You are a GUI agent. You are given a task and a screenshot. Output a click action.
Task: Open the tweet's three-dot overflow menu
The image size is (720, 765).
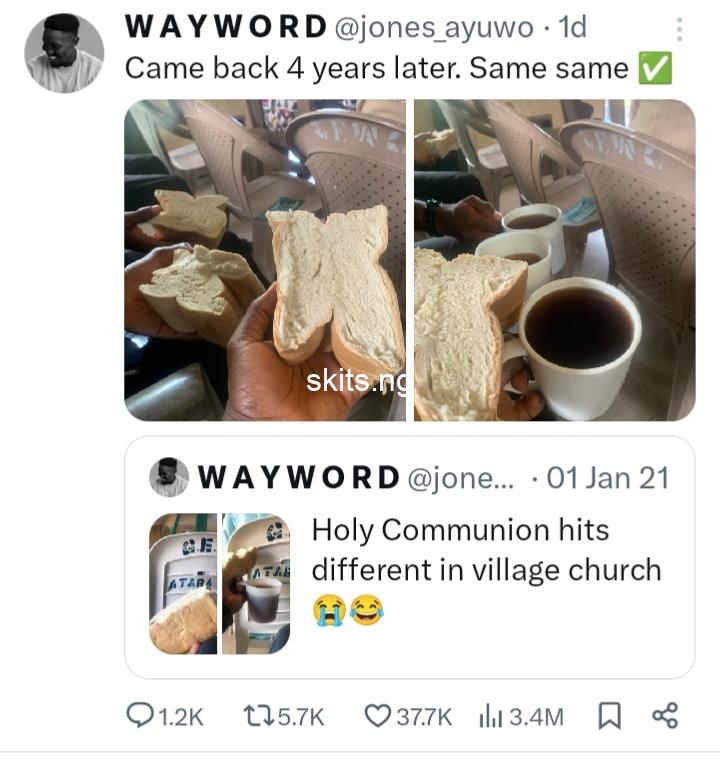click(x=679, y=29)
